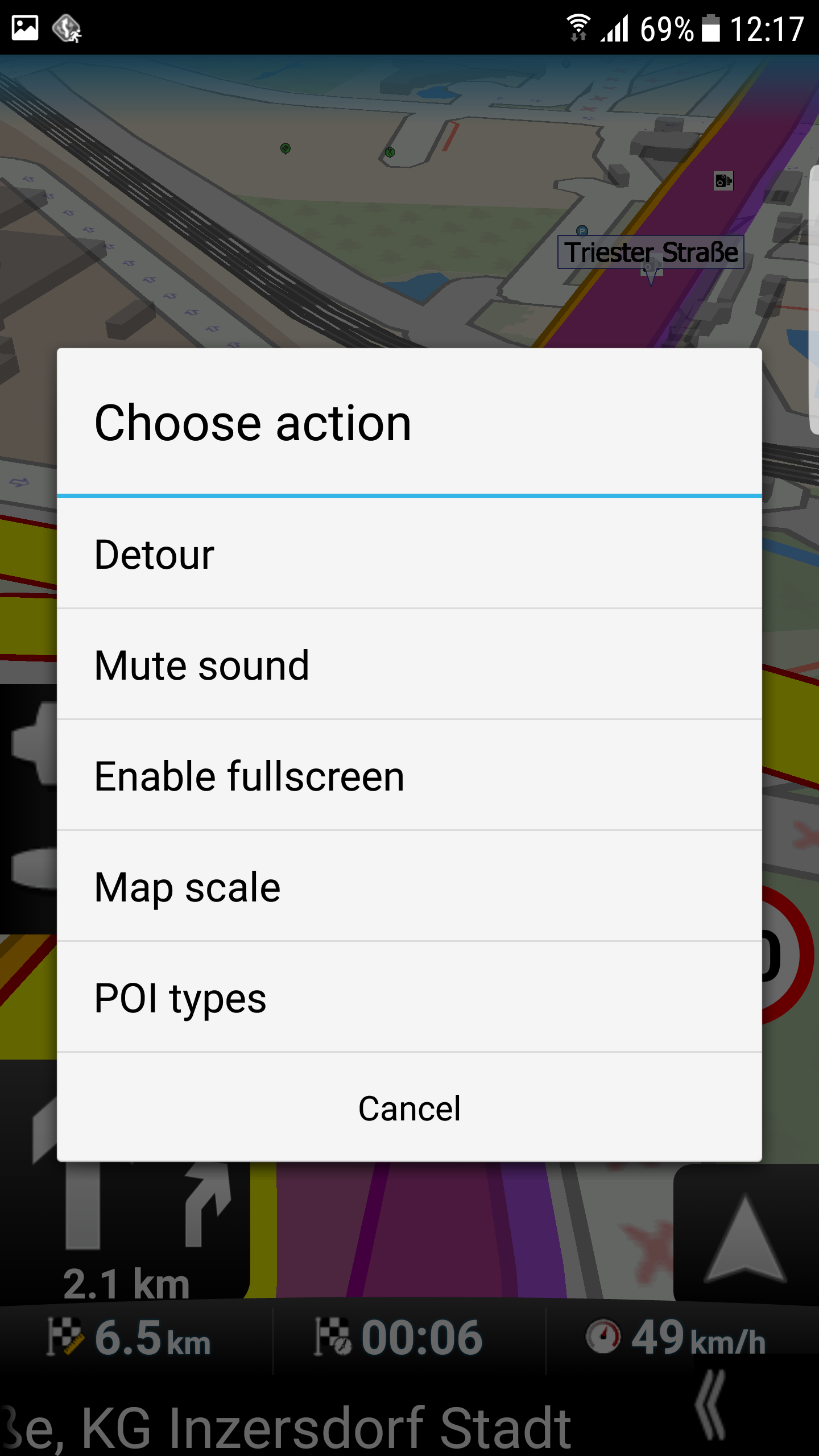Cancel the Choose action dialog
This screenshot has height=1456, width=819.
point(409,1108)
